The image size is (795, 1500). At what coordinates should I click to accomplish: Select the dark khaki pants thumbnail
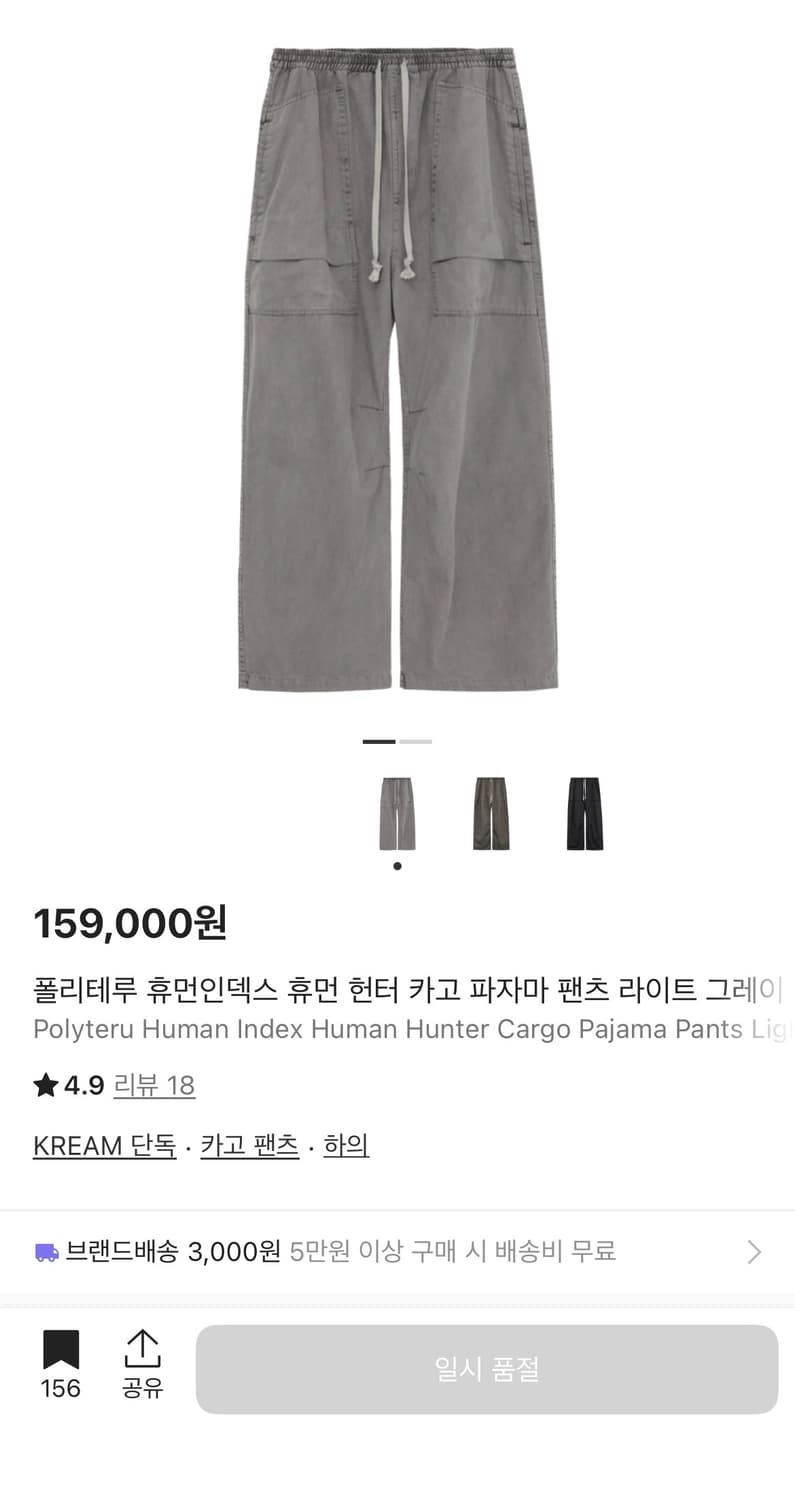click(x=490, y=812)
